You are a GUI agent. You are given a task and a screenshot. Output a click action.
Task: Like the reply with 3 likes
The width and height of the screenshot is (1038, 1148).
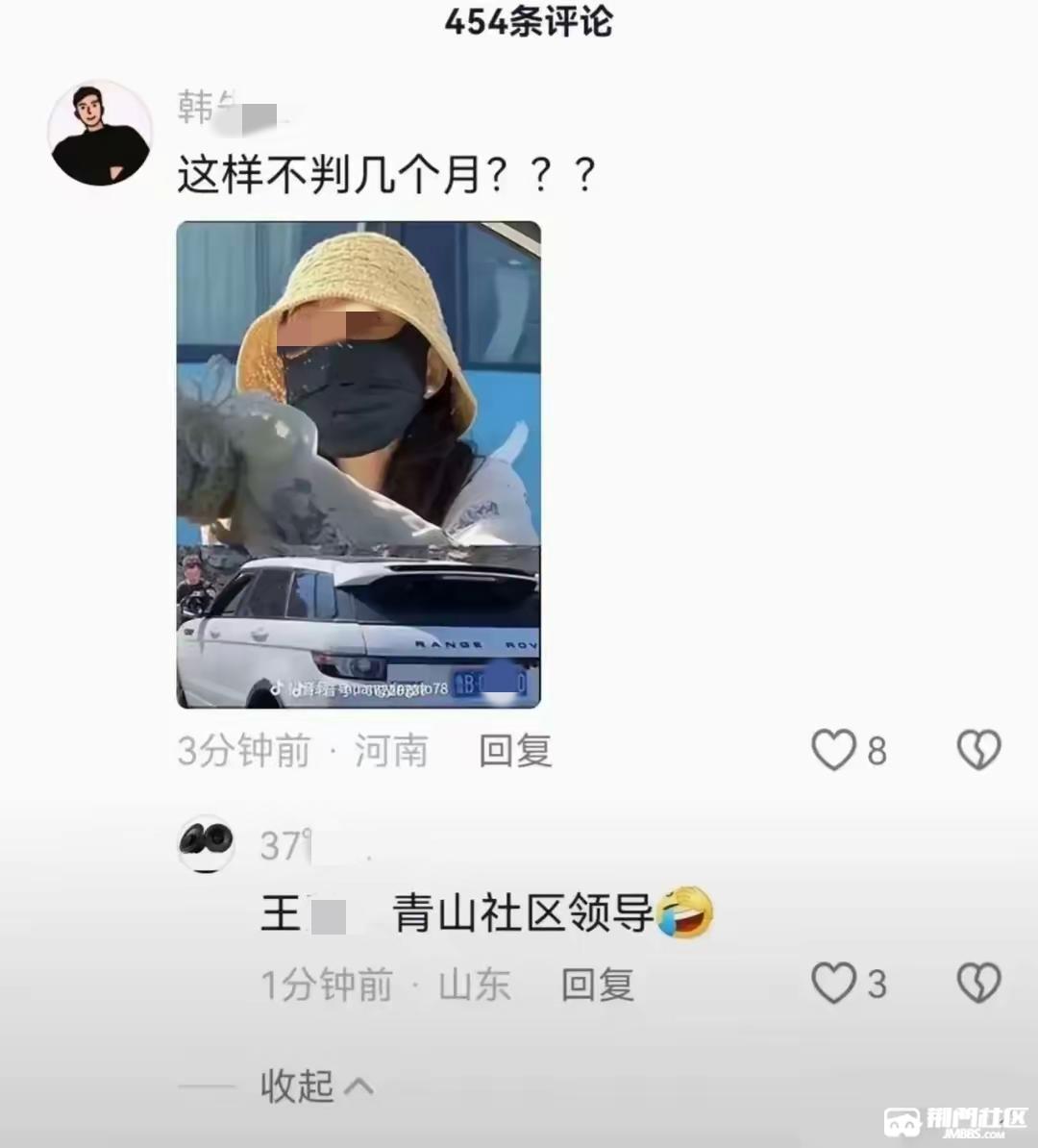point(834,984)
